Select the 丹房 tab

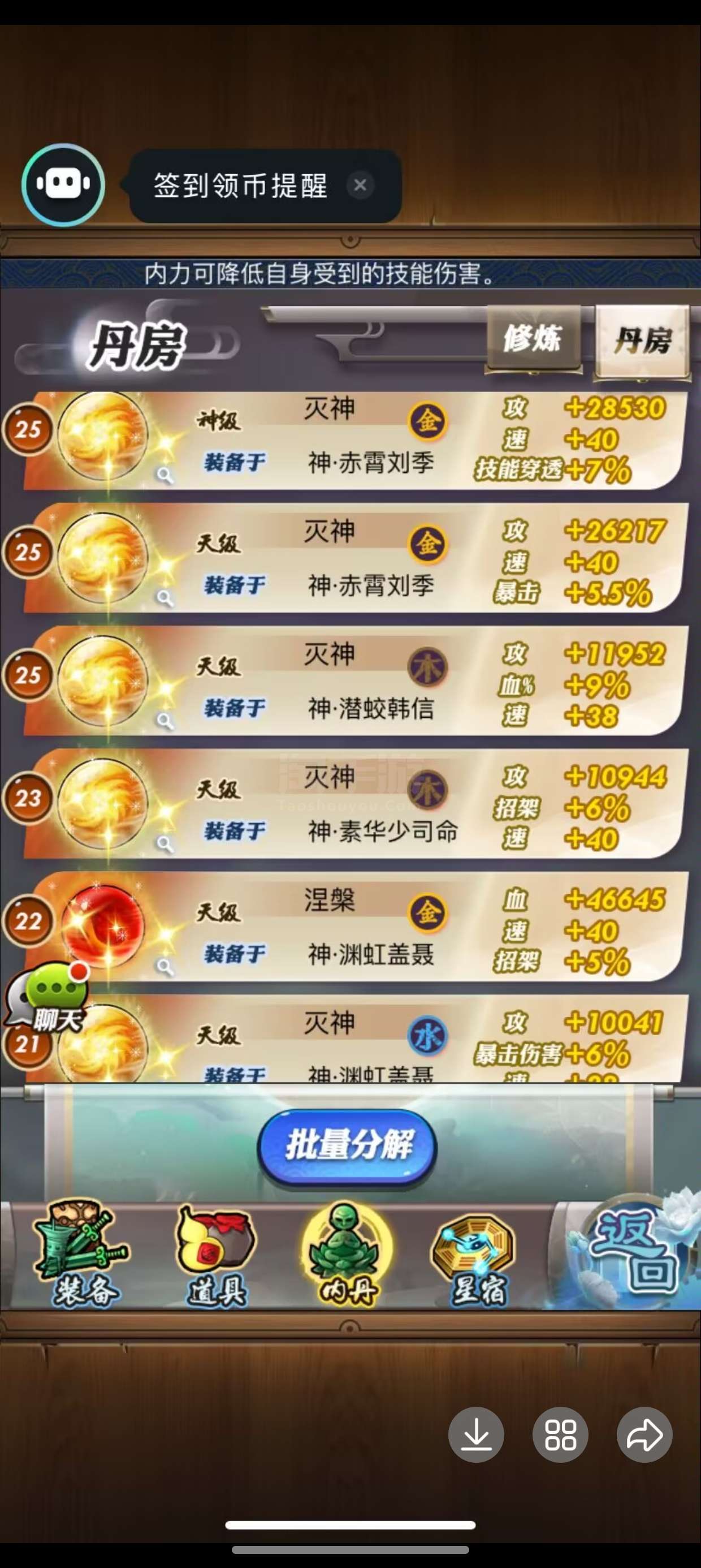(x=642, y=341)
